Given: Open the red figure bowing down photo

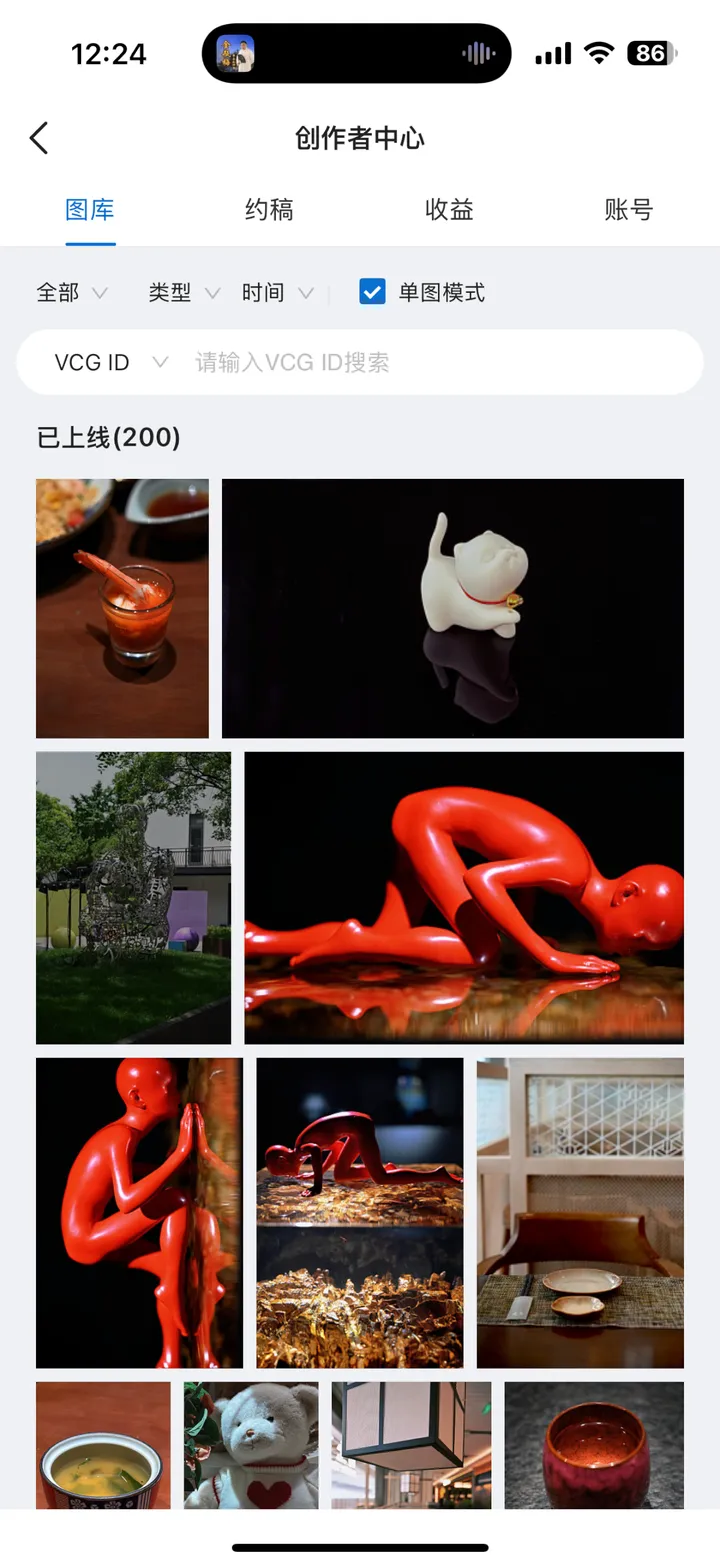Looking at the screenshot, I should point(463,897).
